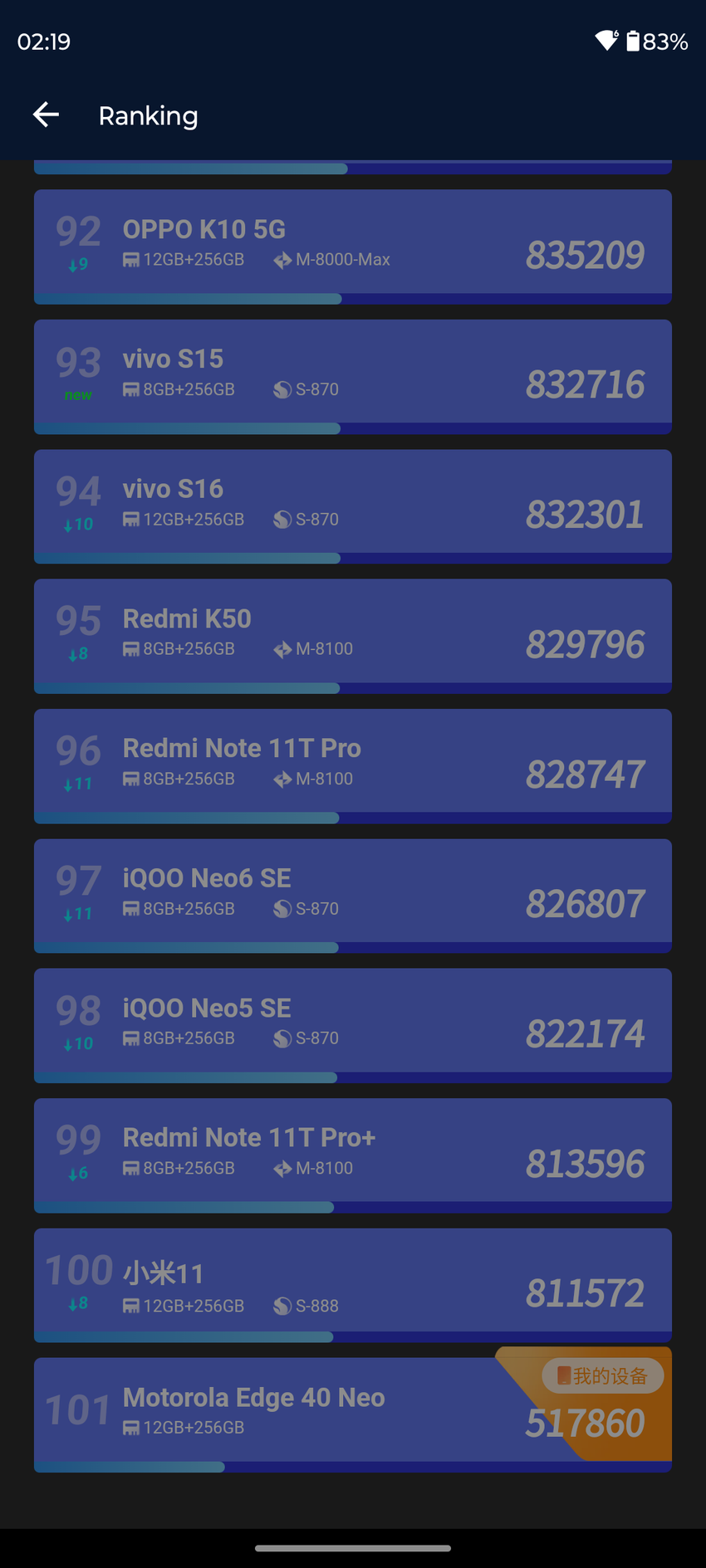The image size is (706, 1568).
Task: View the Redmi K50 ranking row
Action: (x=352, y=635)
